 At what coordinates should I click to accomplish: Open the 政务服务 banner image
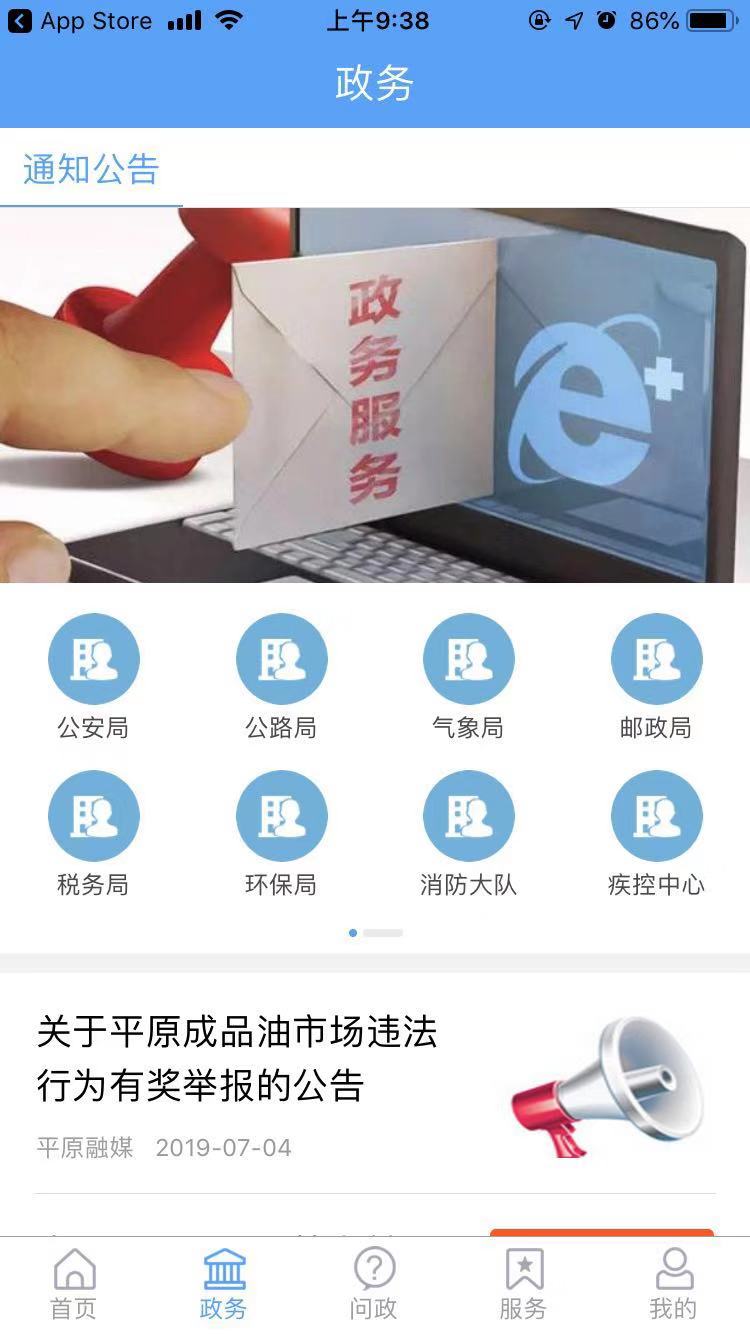tap(375, 395)
